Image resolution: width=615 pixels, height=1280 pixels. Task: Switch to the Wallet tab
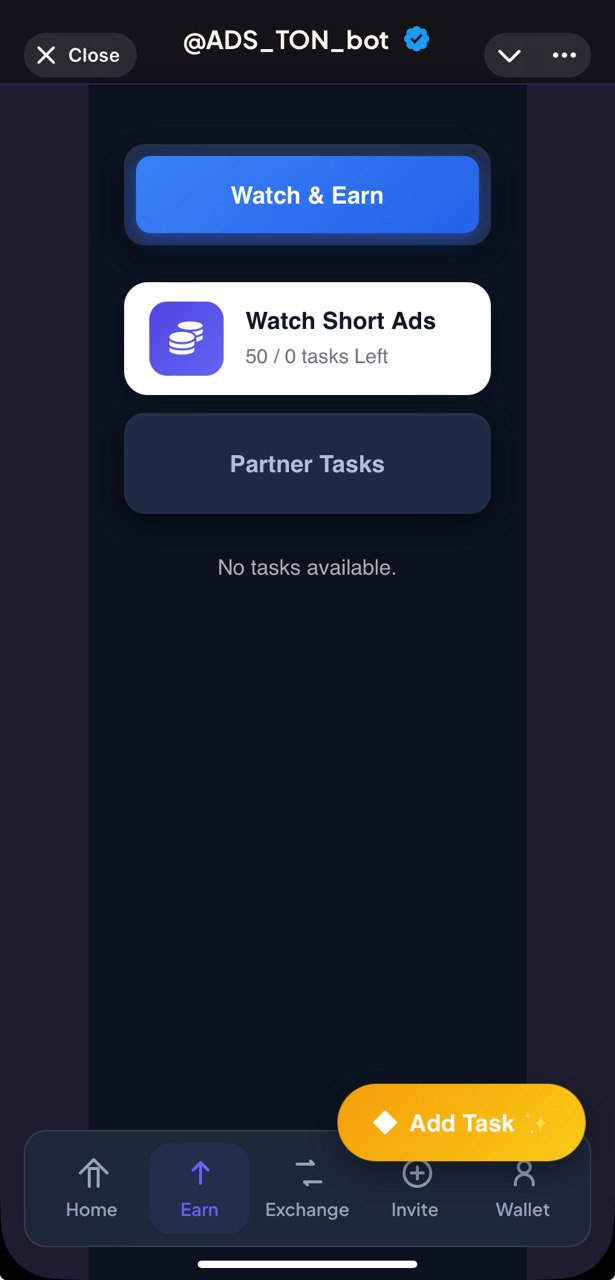tap(523, 1189)
